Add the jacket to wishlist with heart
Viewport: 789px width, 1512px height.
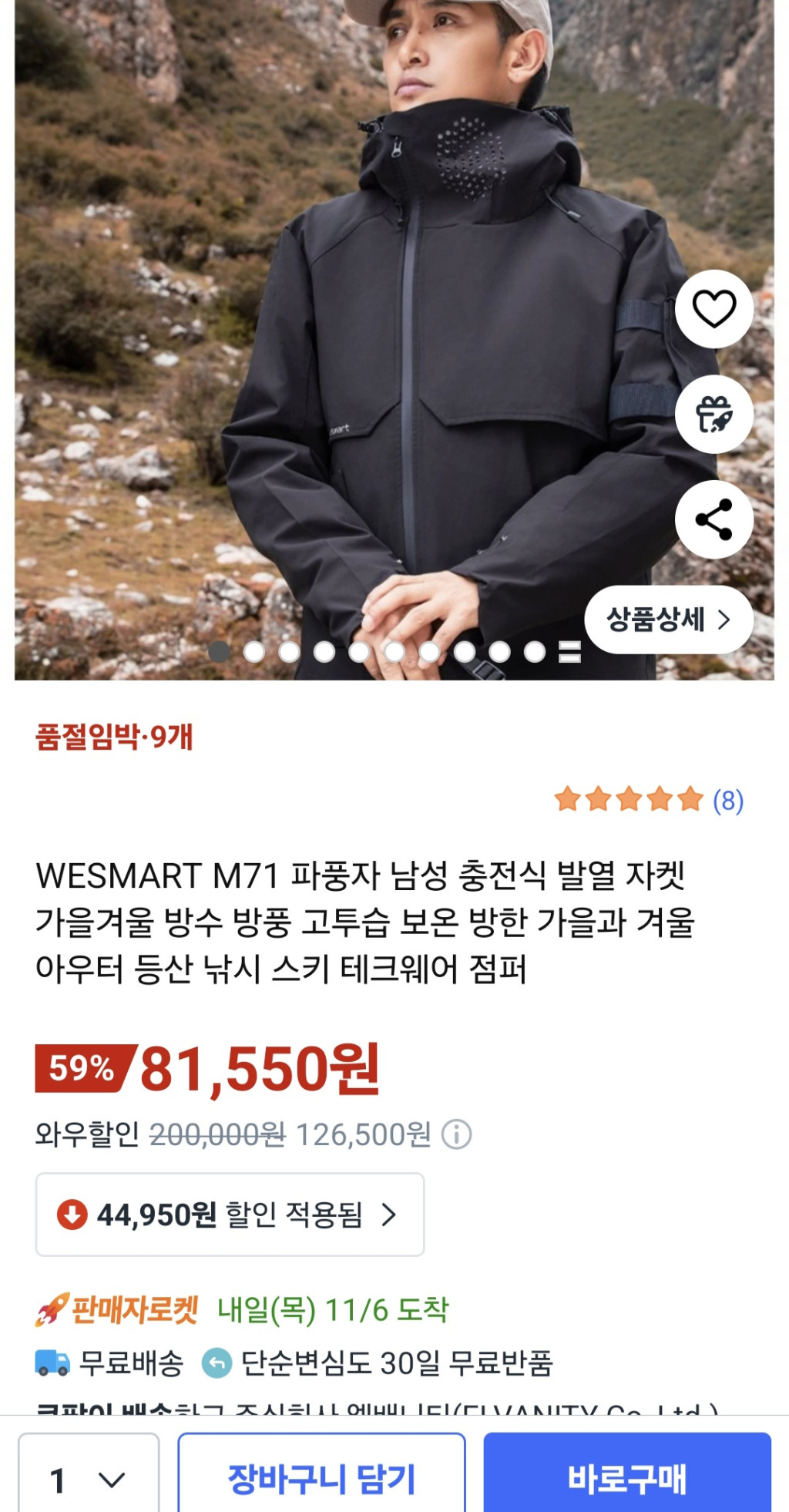pyautogui.click(x=713, y=309)
